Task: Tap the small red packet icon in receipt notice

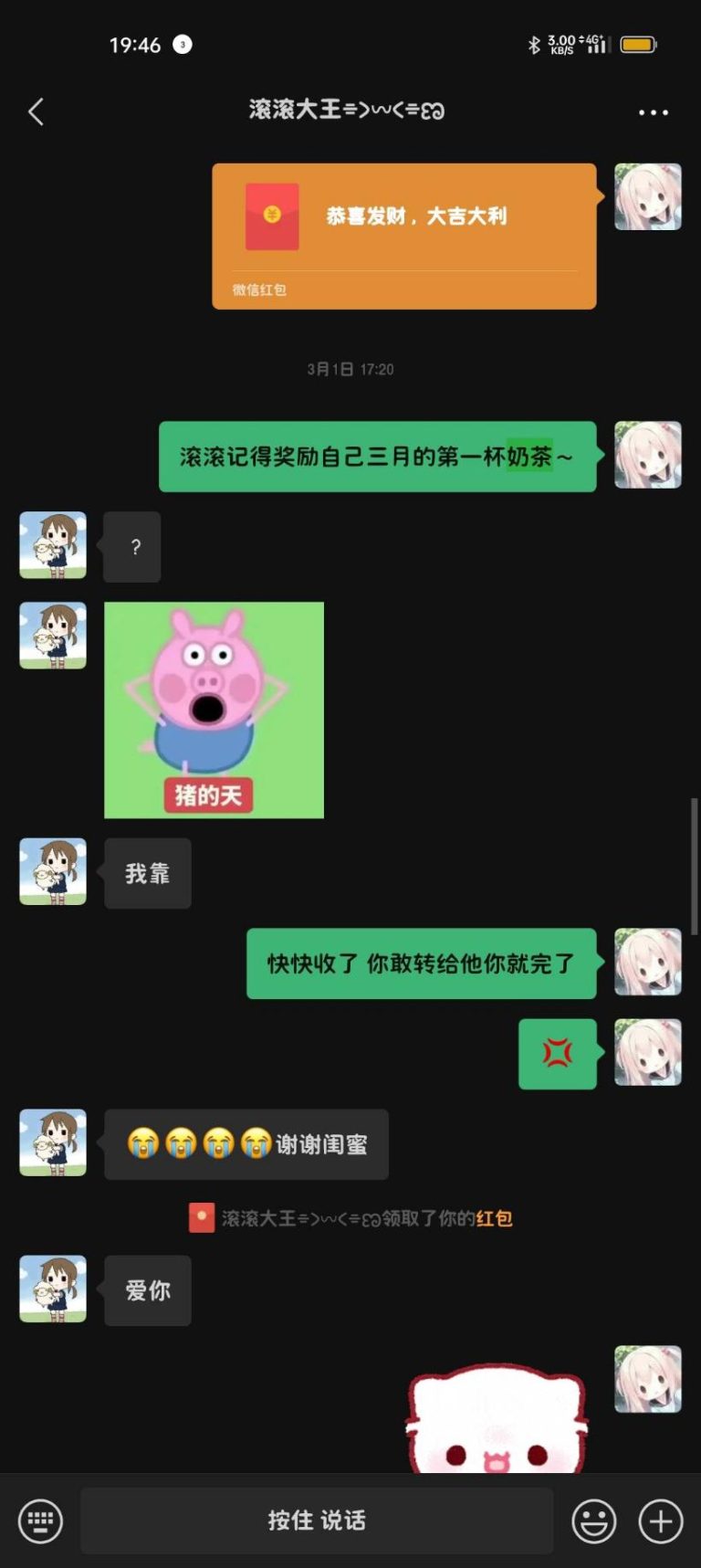Action: click(x=202, y=1218)
